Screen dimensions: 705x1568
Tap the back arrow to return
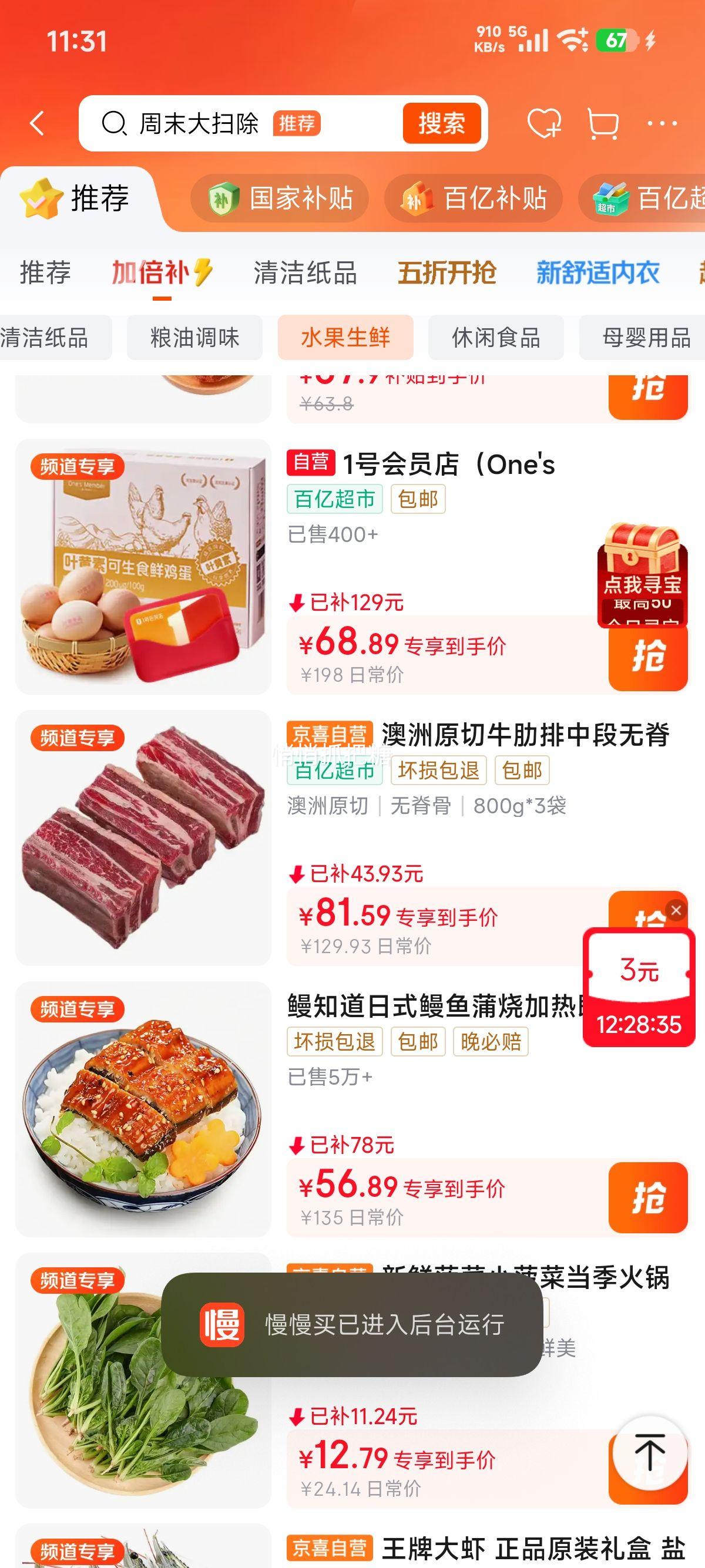tap(38, 123)
